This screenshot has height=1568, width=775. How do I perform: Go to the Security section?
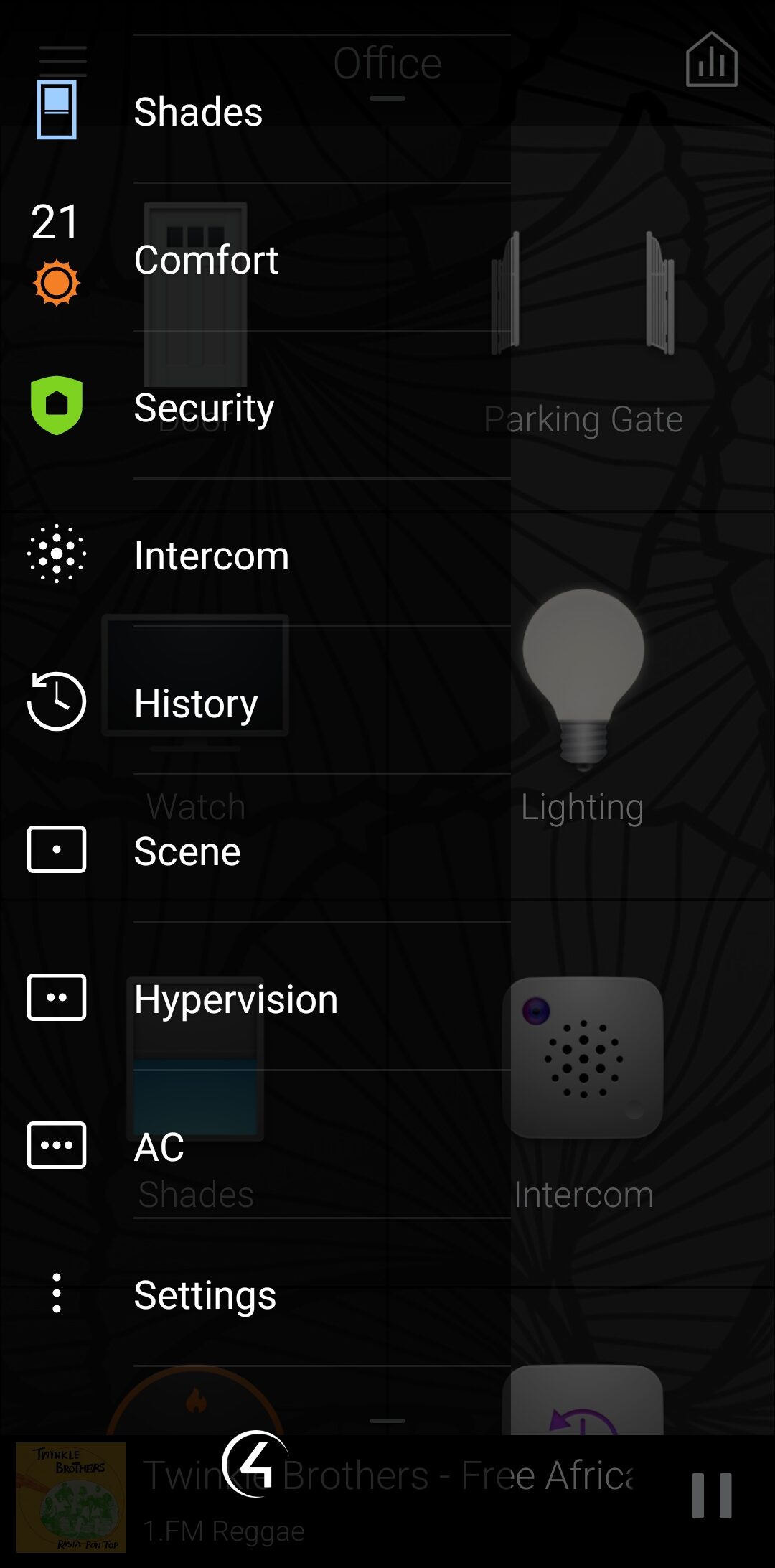tap(204, 408)
